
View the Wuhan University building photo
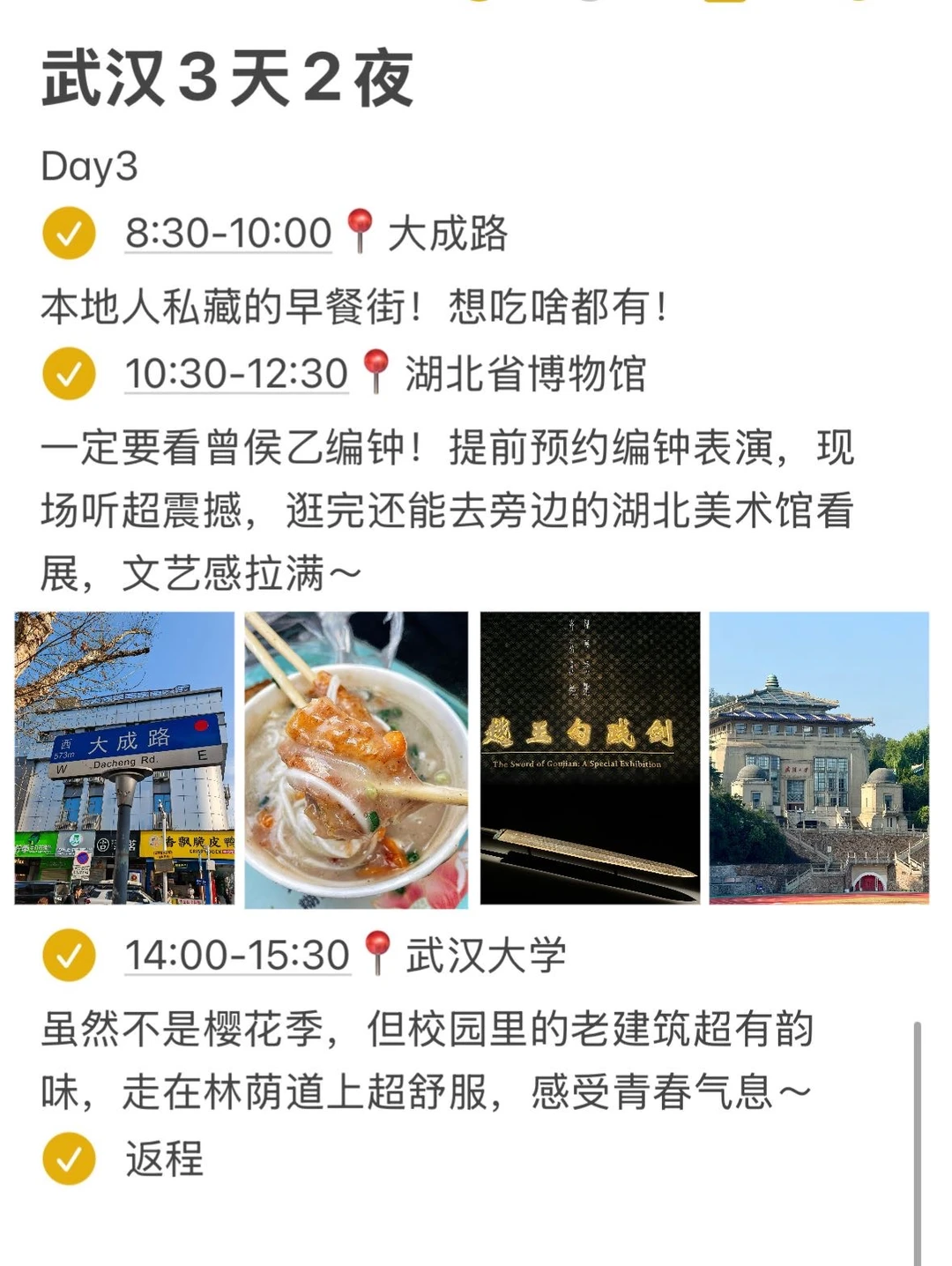[819, 758]
